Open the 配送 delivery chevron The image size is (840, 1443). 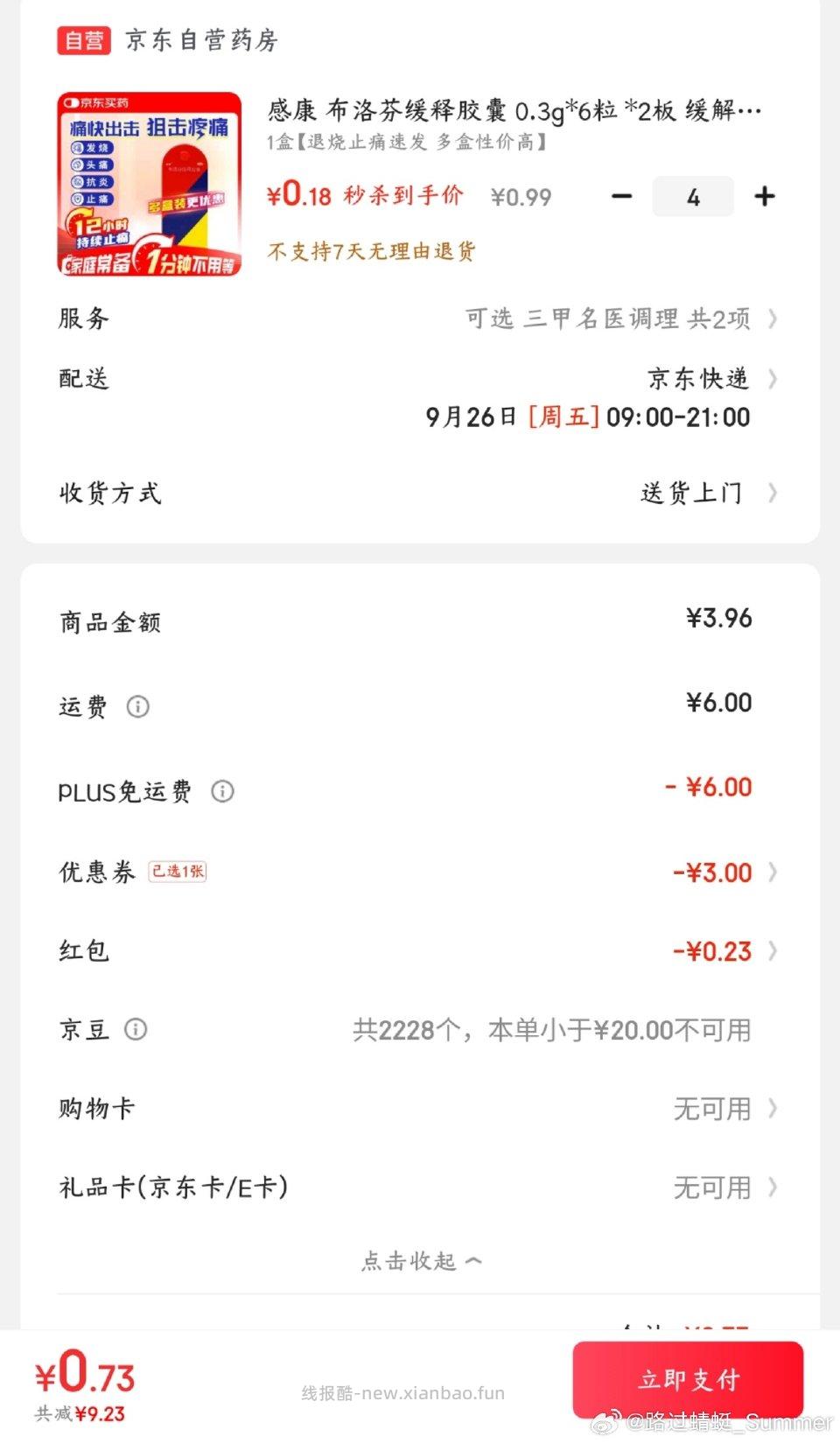tap(773, 379)
